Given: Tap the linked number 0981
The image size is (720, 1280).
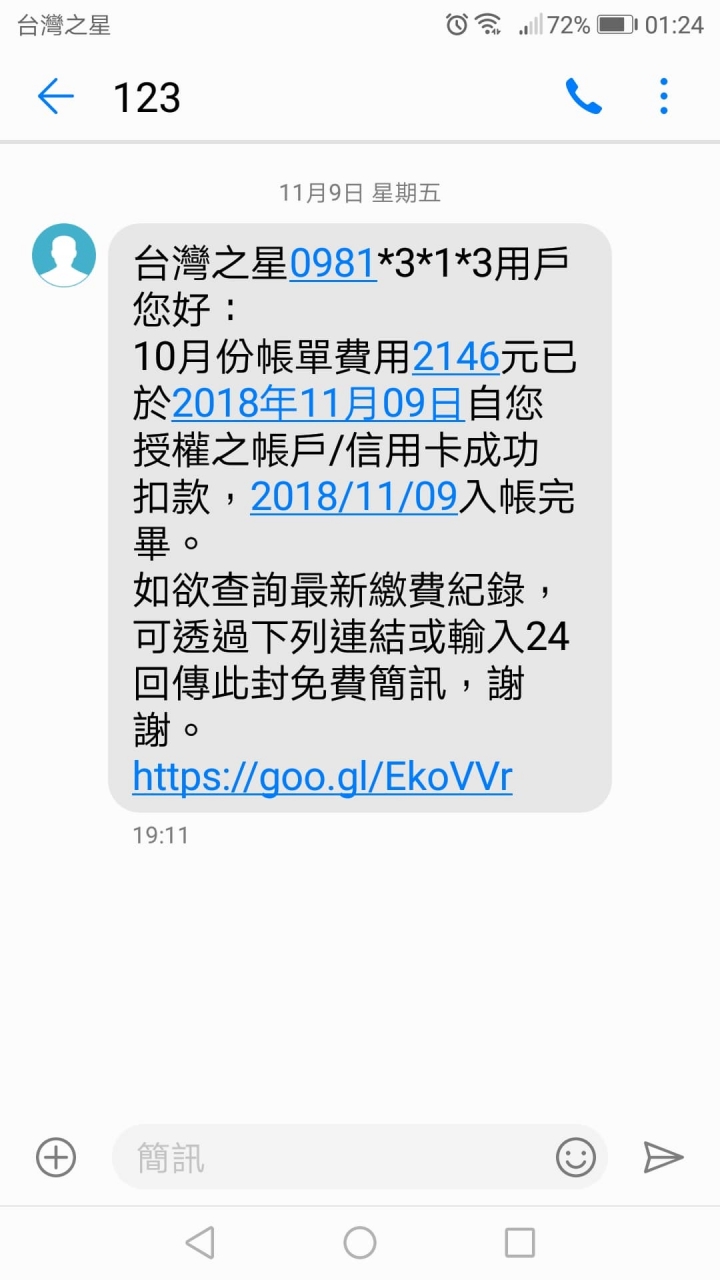Looking at the screenshot, I should [x=333, y=263].
